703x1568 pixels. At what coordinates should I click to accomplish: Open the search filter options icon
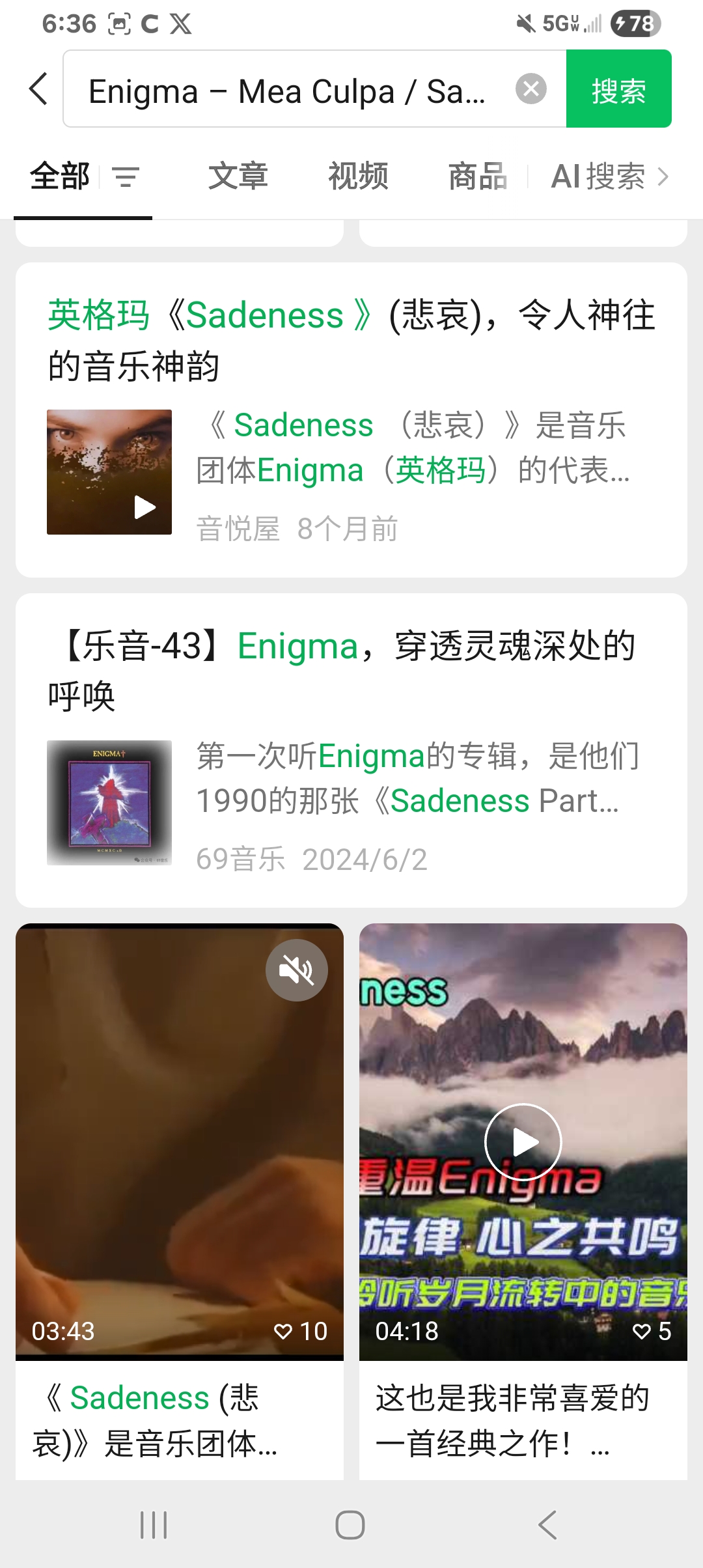[x=125, y=176]
